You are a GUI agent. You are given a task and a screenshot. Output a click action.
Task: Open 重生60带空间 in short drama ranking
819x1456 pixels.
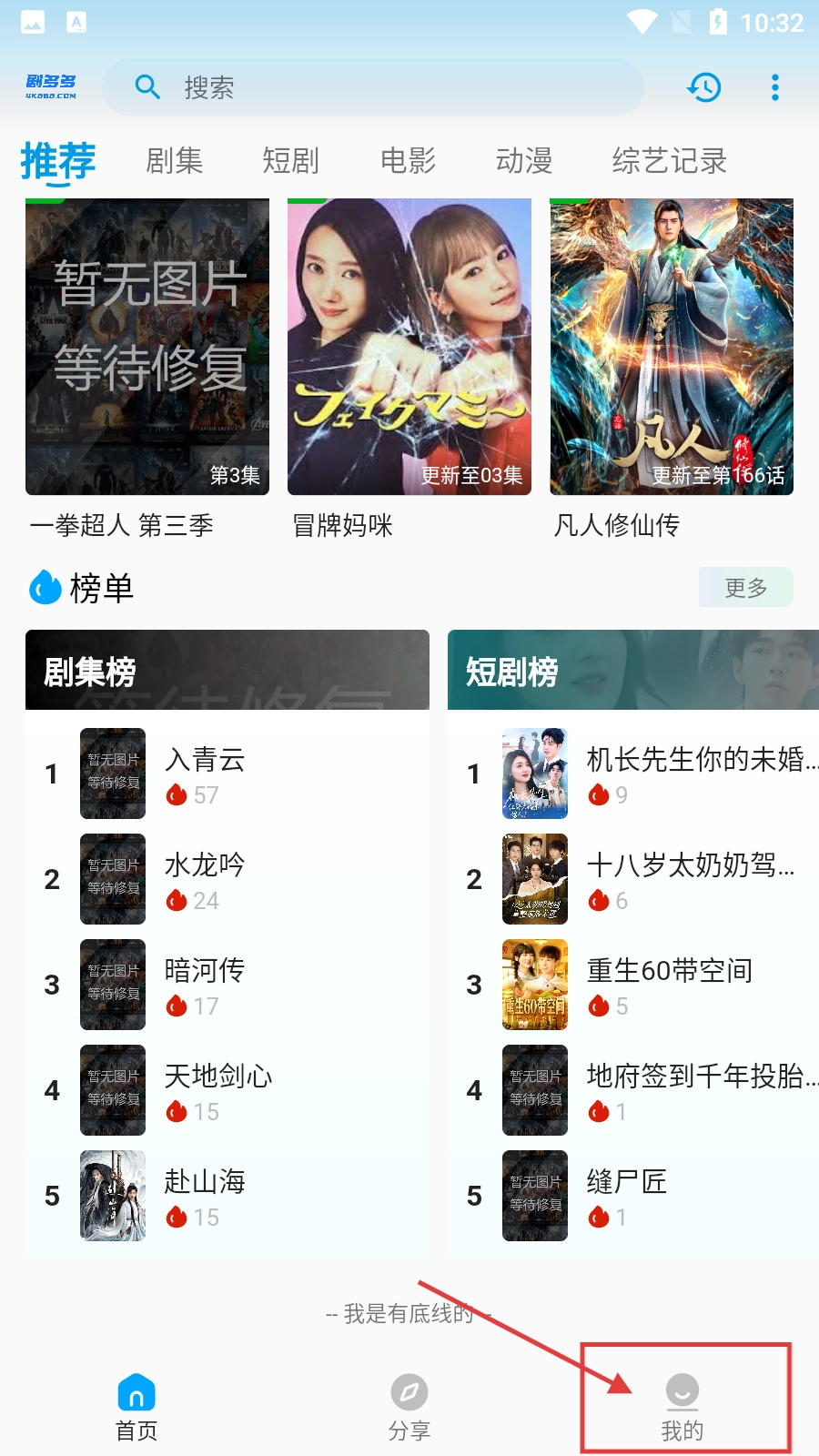(x=669, y=985)
